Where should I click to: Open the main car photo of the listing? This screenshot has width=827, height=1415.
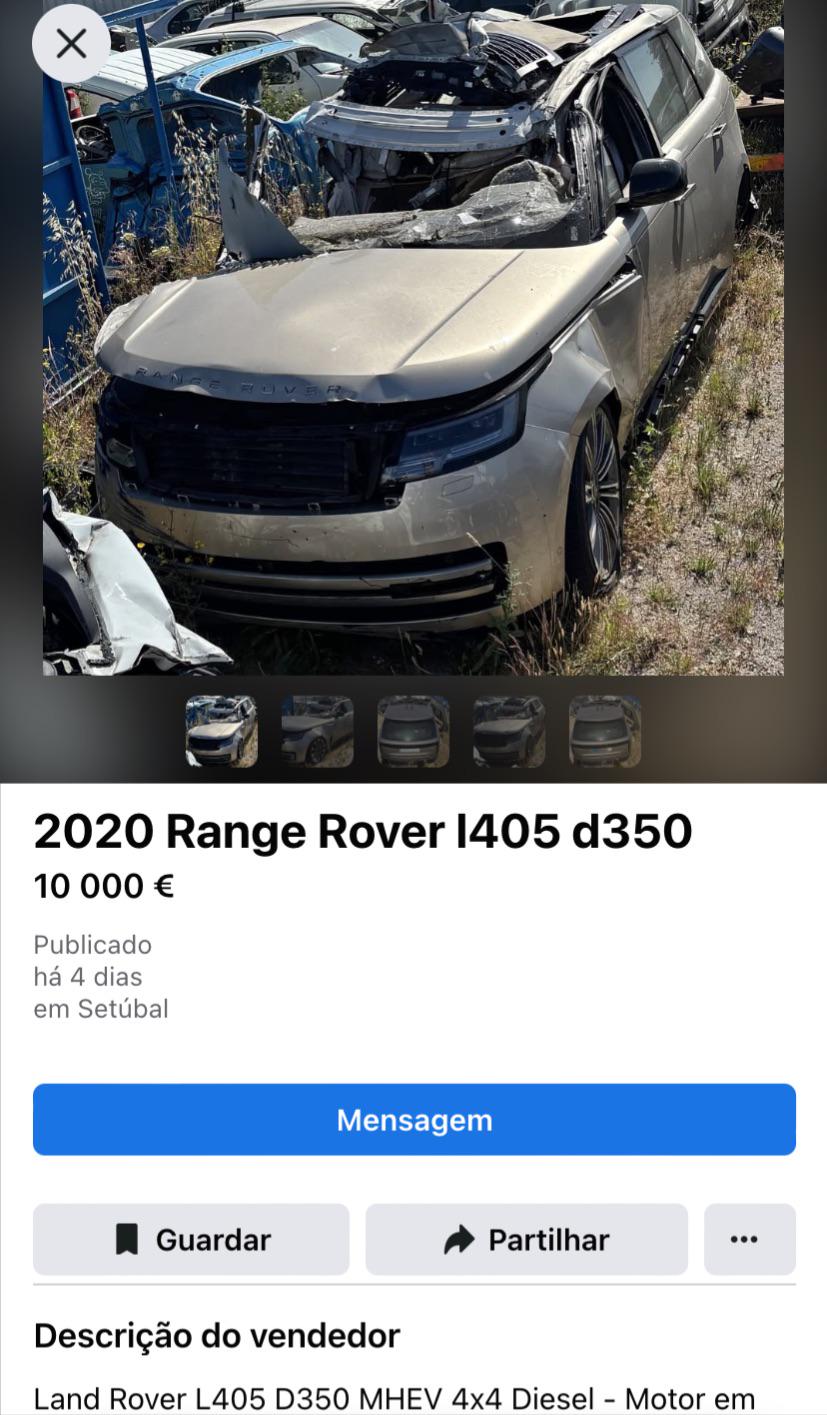pyautogui.click(x=413, y=338)
